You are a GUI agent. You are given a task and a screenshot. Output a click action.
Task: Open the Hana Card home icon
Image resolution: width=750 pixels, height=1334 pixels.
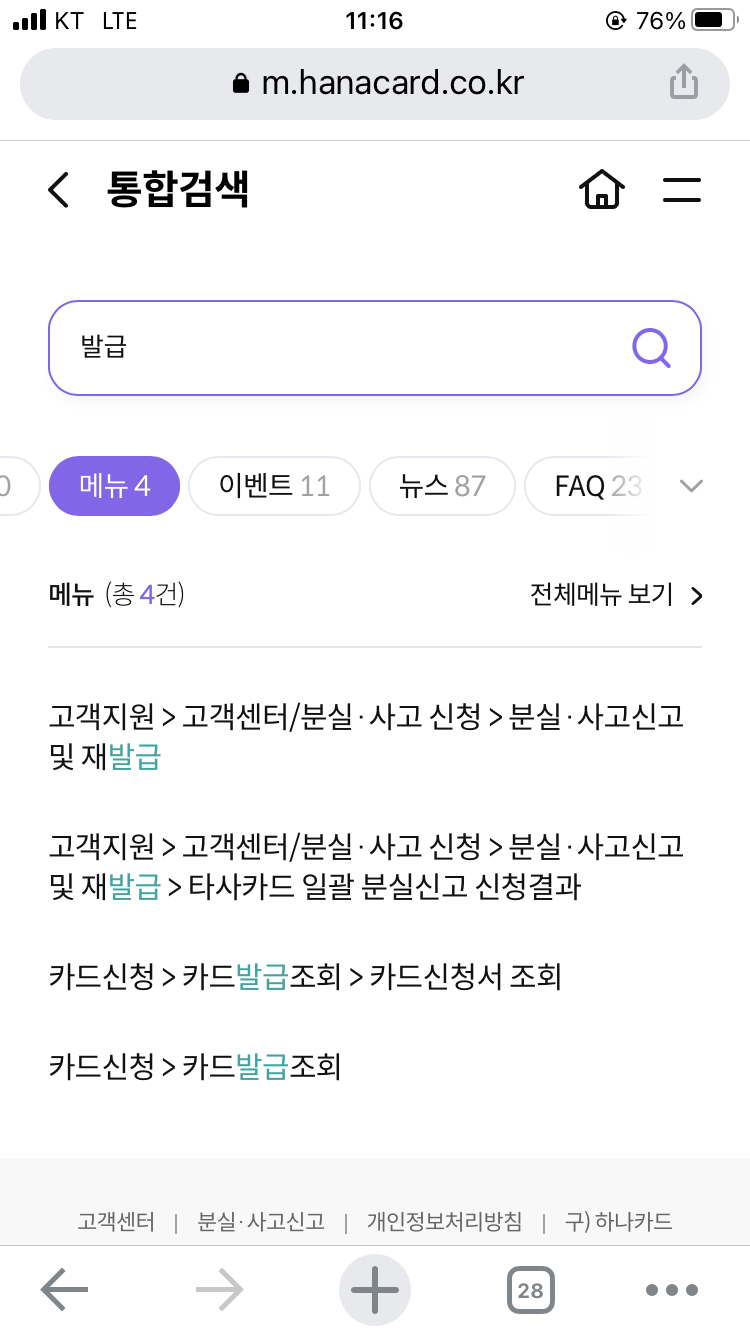point(602,189)
